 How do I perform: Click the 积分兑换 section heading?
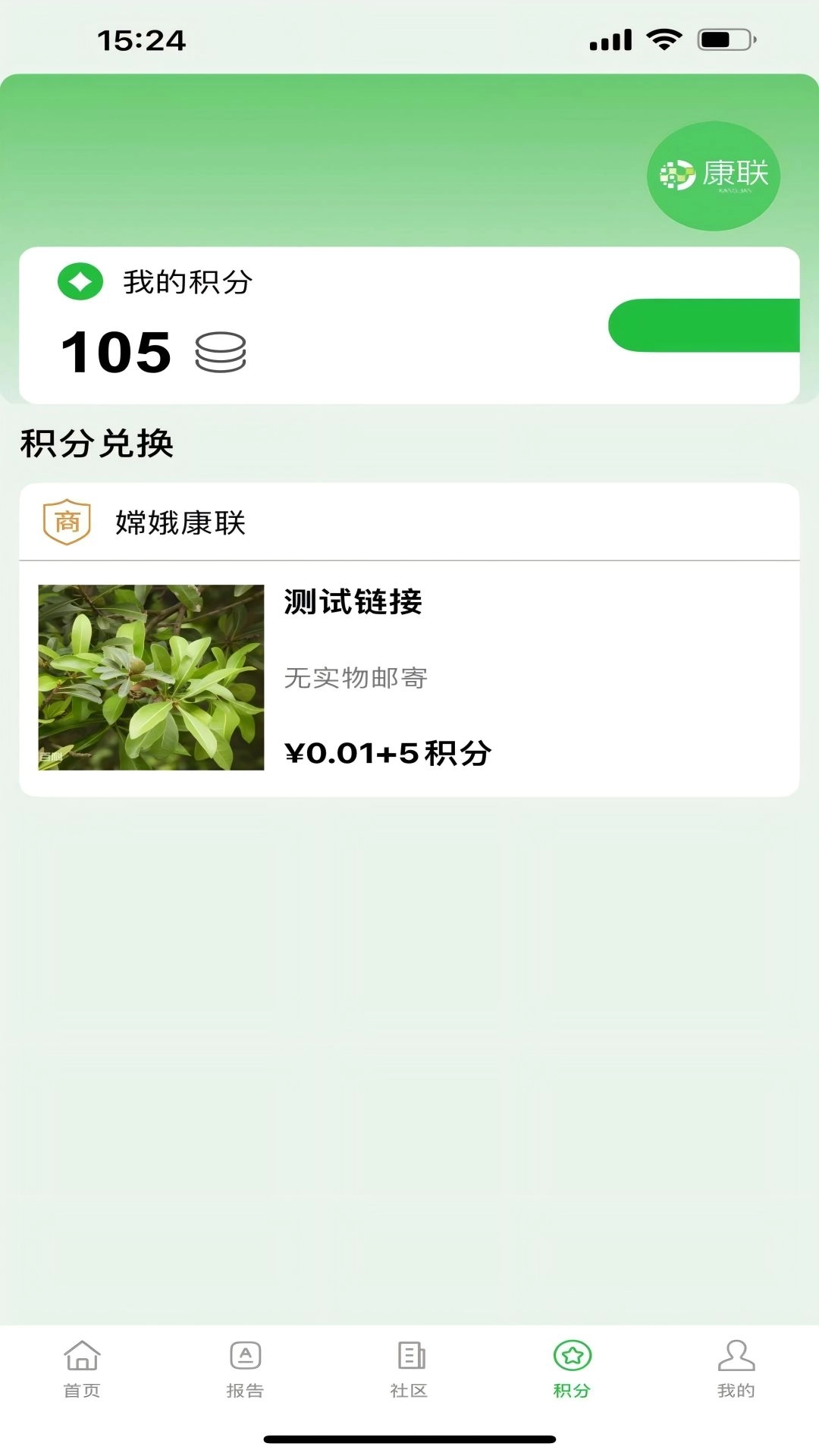(97, 444)
